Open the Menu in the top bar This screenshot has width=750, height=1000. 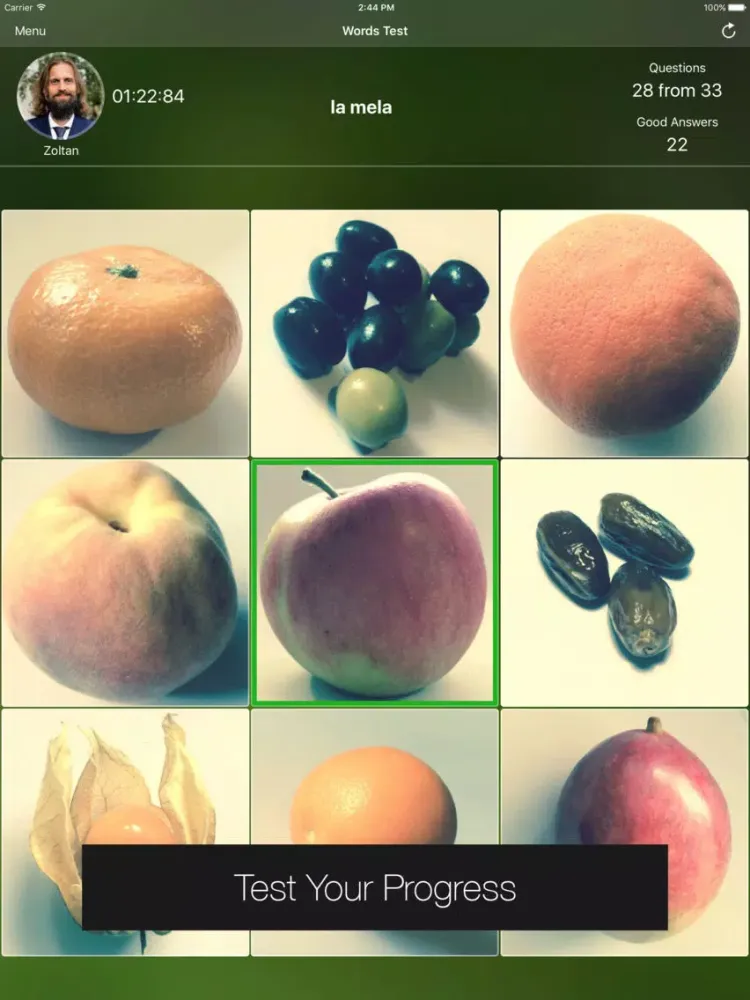point(30,31)
